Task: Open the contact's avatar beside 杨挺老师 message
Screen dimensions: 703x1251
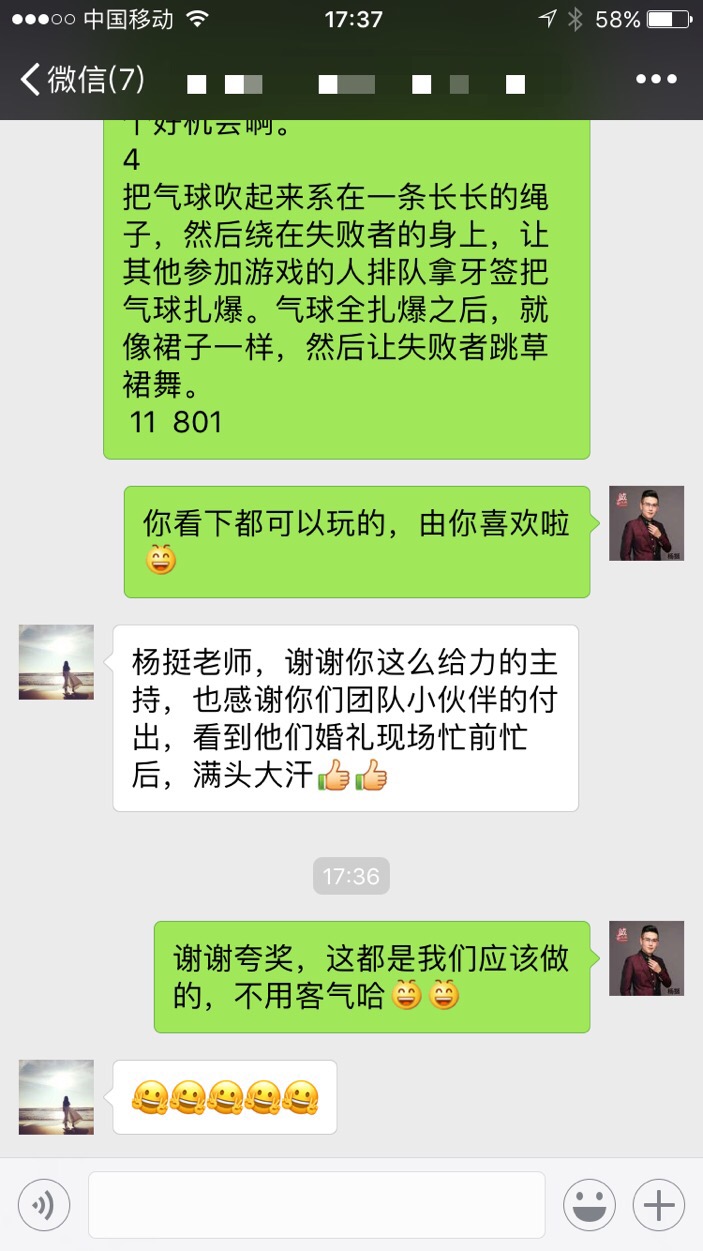Action: tap(56, 662)
